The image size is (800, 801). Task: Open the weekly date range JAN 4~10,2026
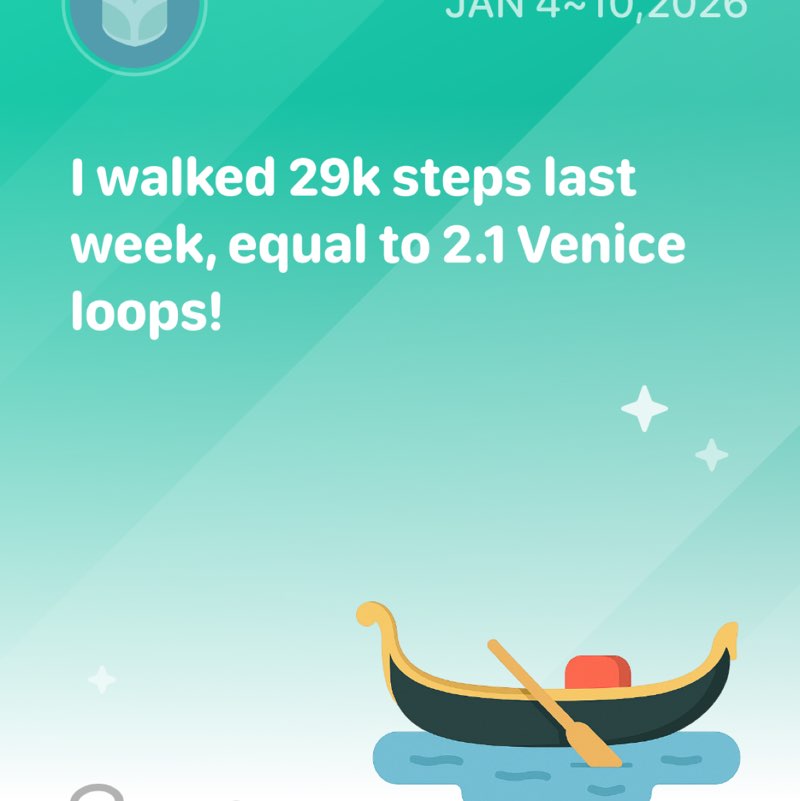coord(590,10)
